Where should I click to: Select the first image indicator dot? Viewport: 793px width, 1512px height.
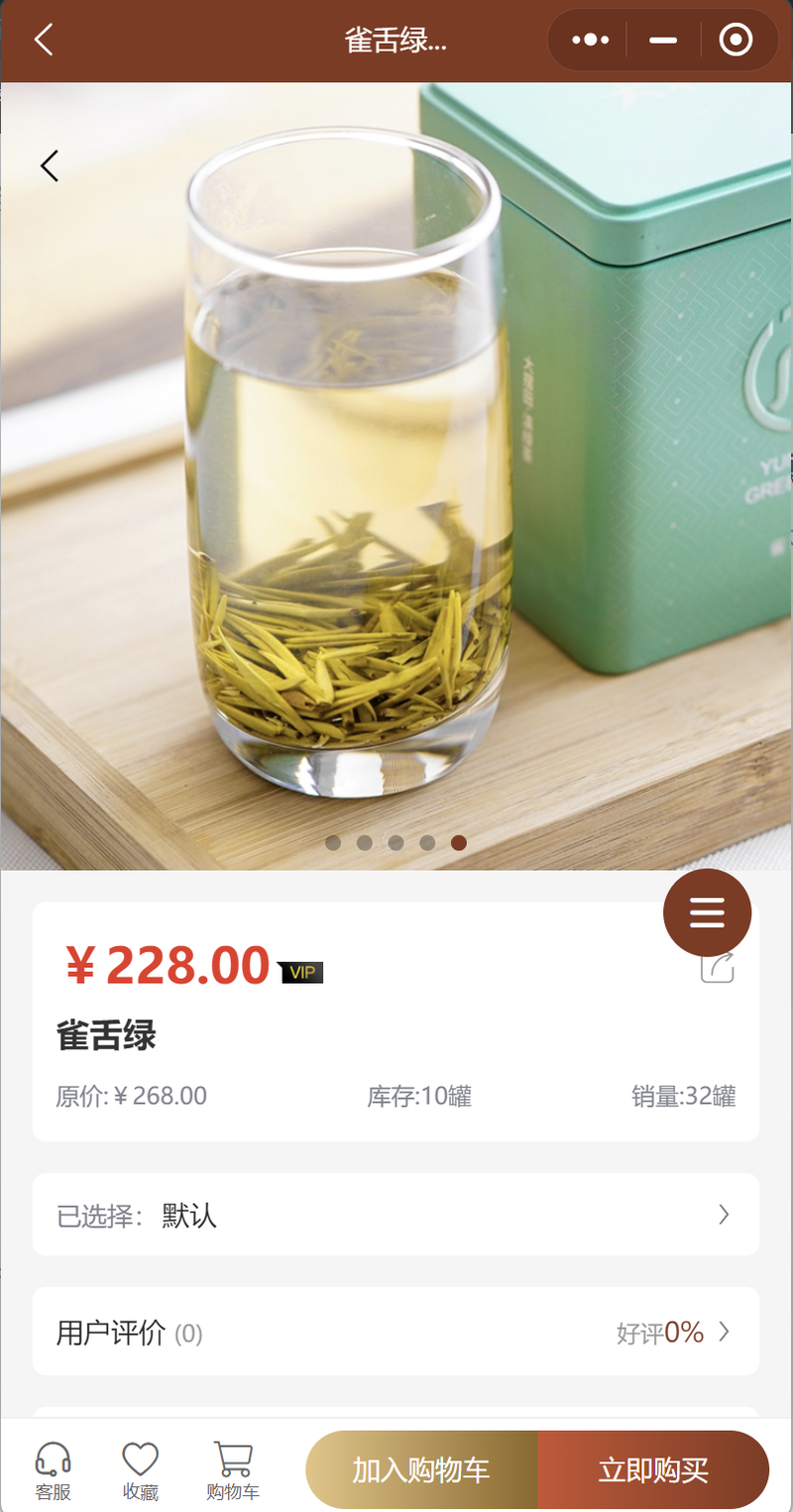click(333, 843)
